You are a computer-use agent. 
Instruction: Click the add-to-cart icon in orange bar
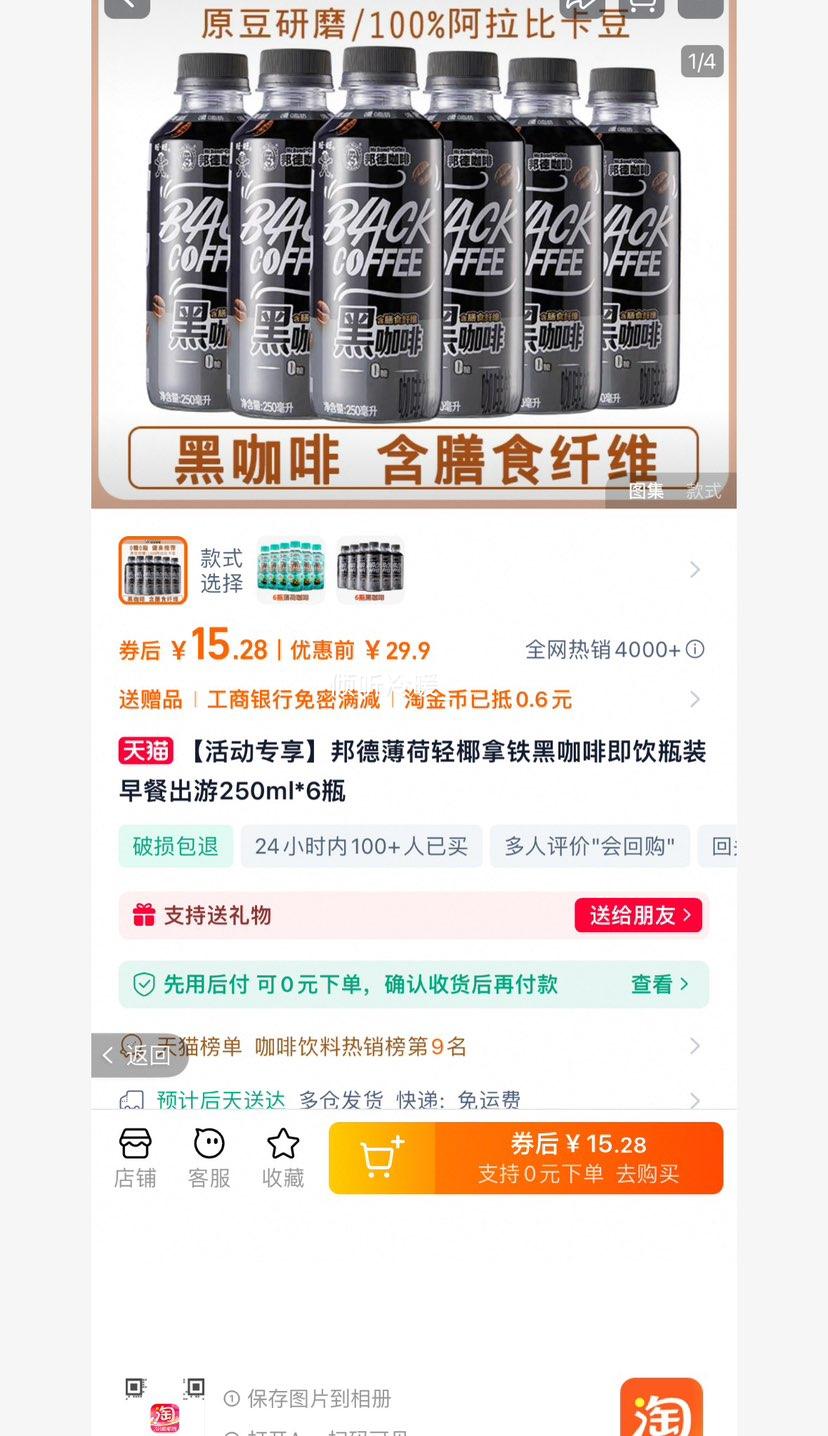380,1157
